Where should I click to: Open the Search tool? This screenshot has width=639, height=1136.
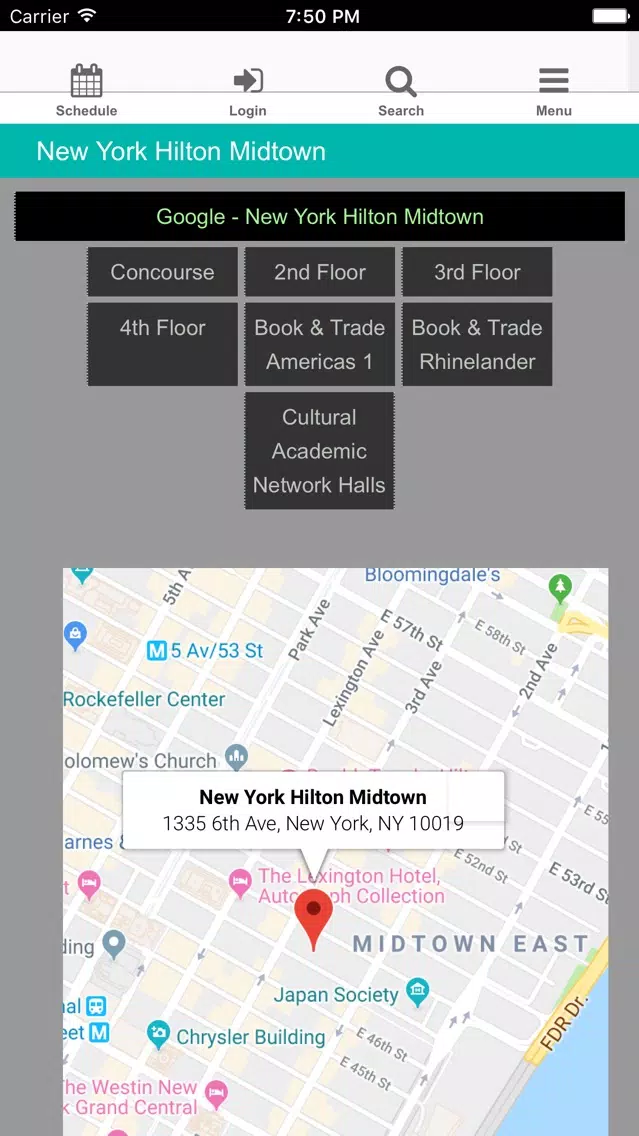(x=401, y=91)
